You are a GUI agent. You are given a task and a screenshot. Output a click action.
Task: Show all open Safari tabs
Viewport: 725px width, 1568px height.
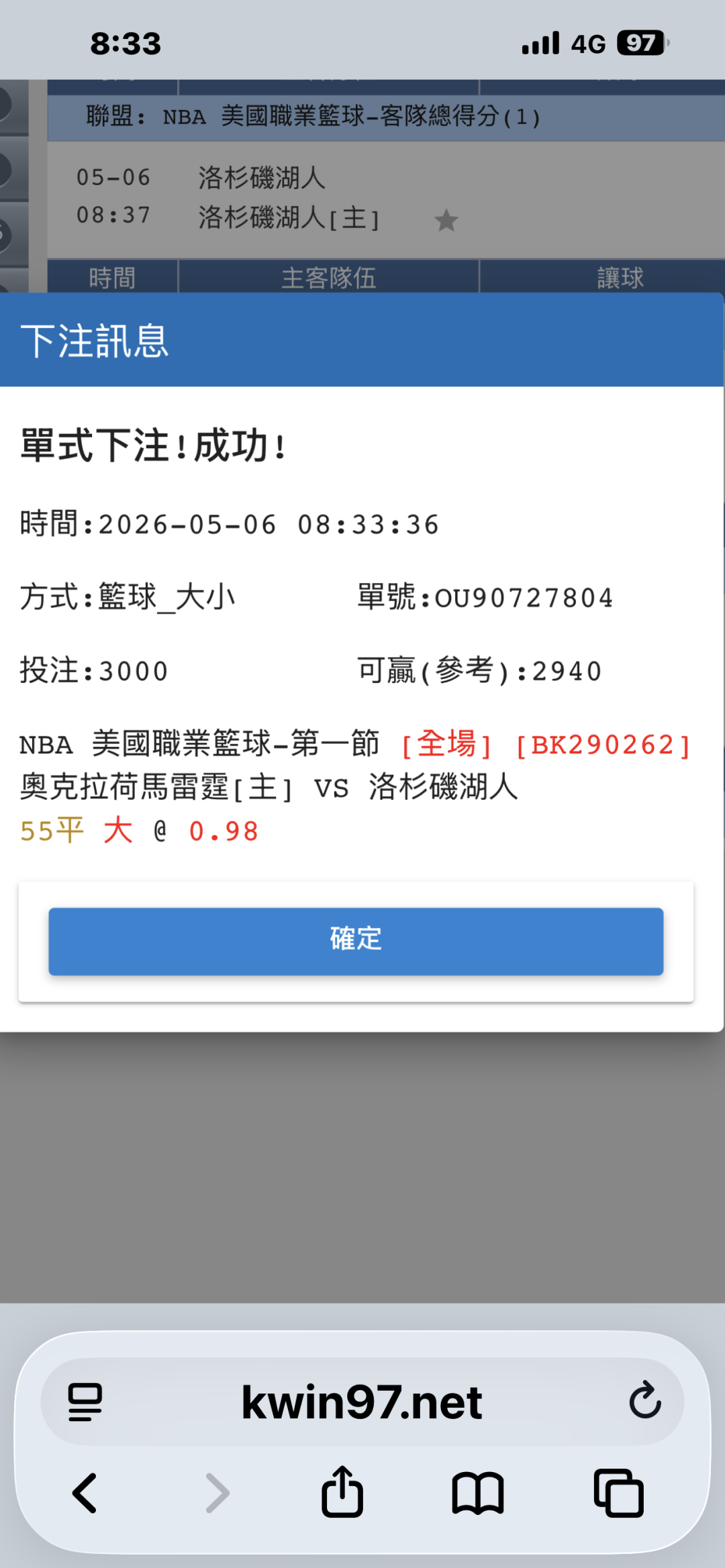[x=619, y=1493]
